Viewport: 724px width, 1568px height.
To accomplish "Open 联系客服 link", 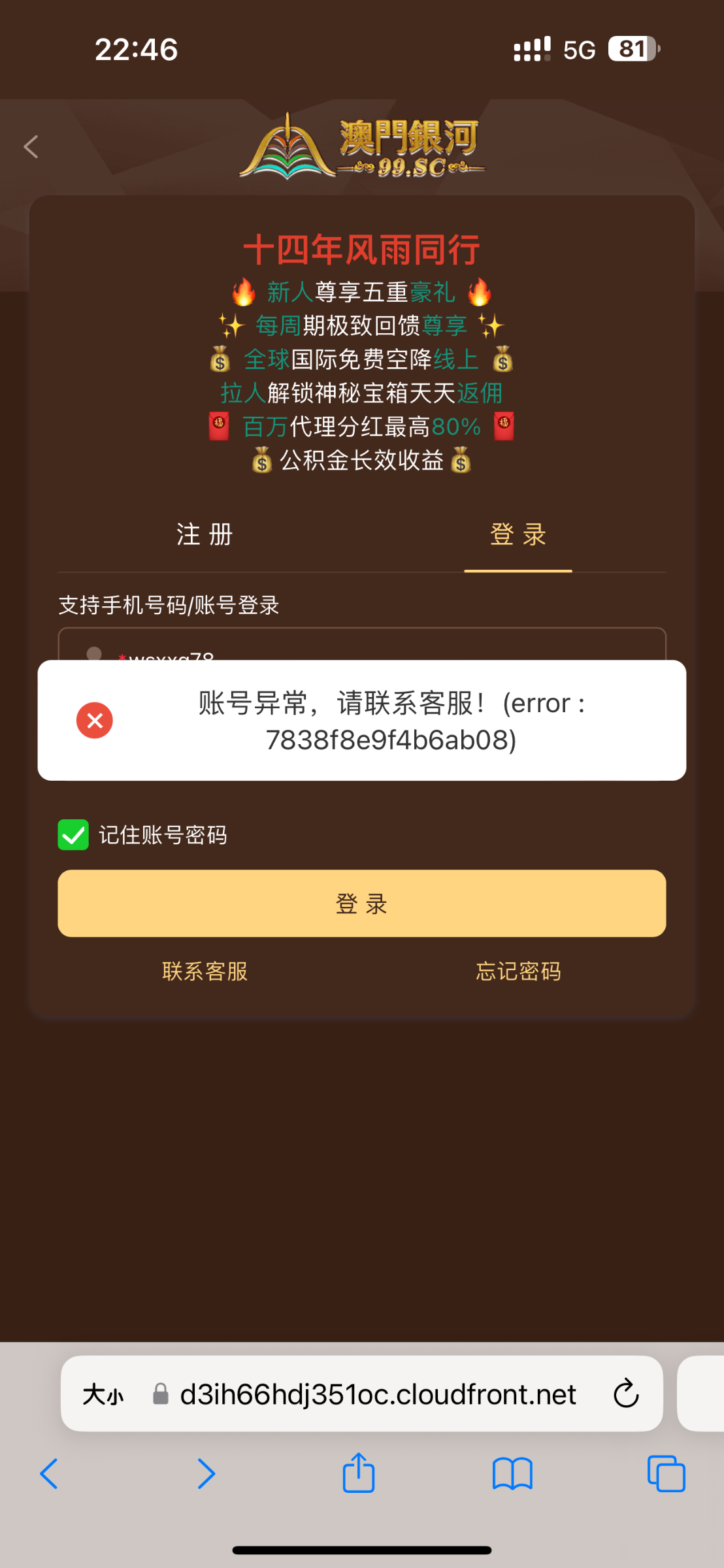I will [205, 972].
